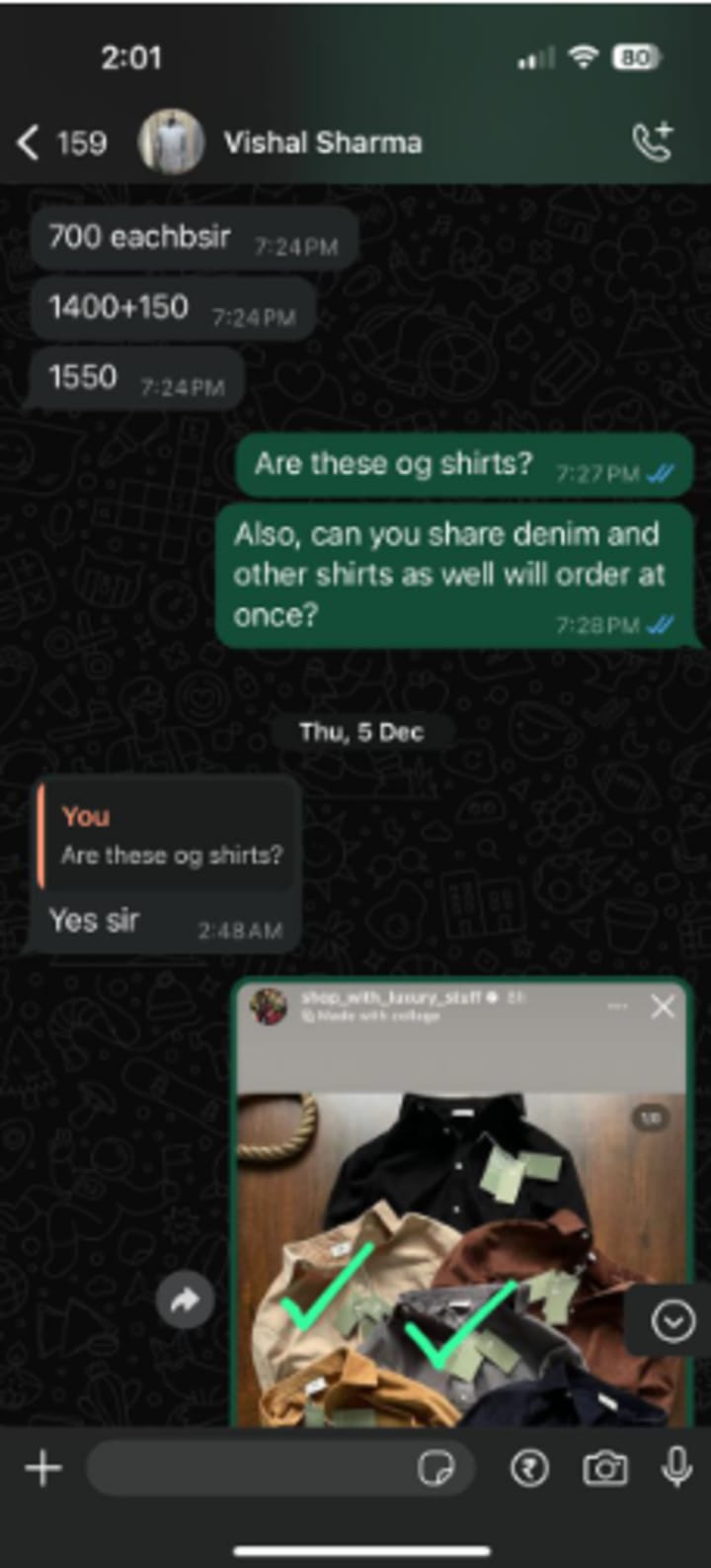This screenshot has height=1568, width=711.
Task: Forward the shared shirts image
Action: pyautogui.click(x=185, y=1301)
